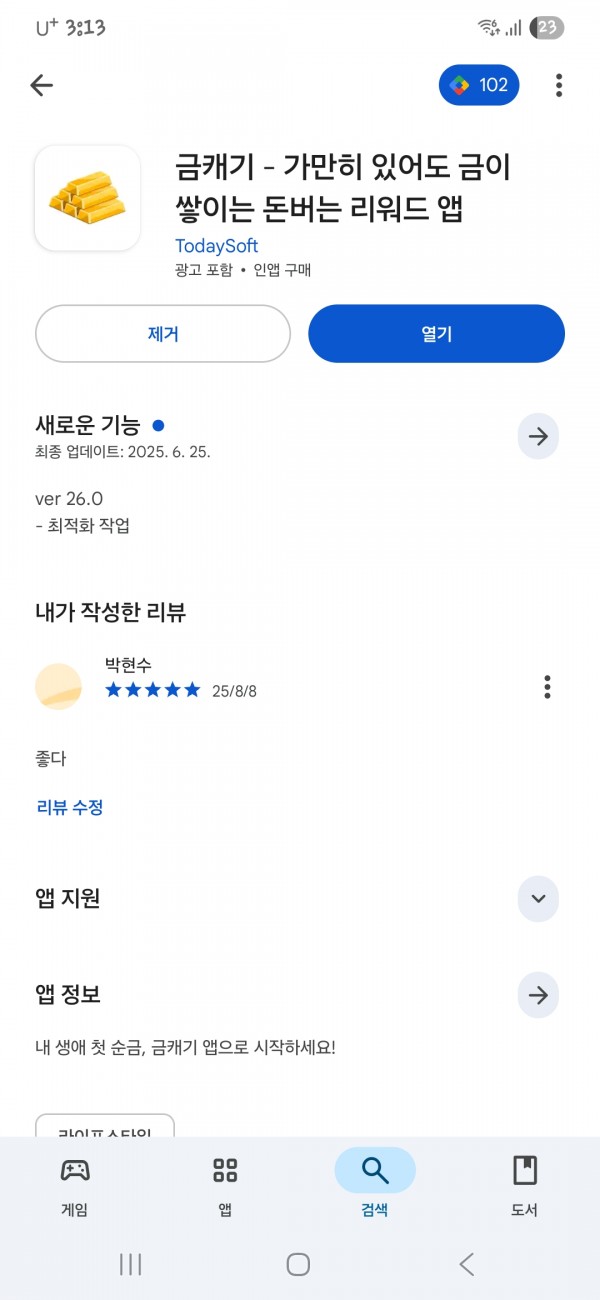600x1300 pixels.
Task: Tap 열기 to open the app
Action: (x=436, y=334)
